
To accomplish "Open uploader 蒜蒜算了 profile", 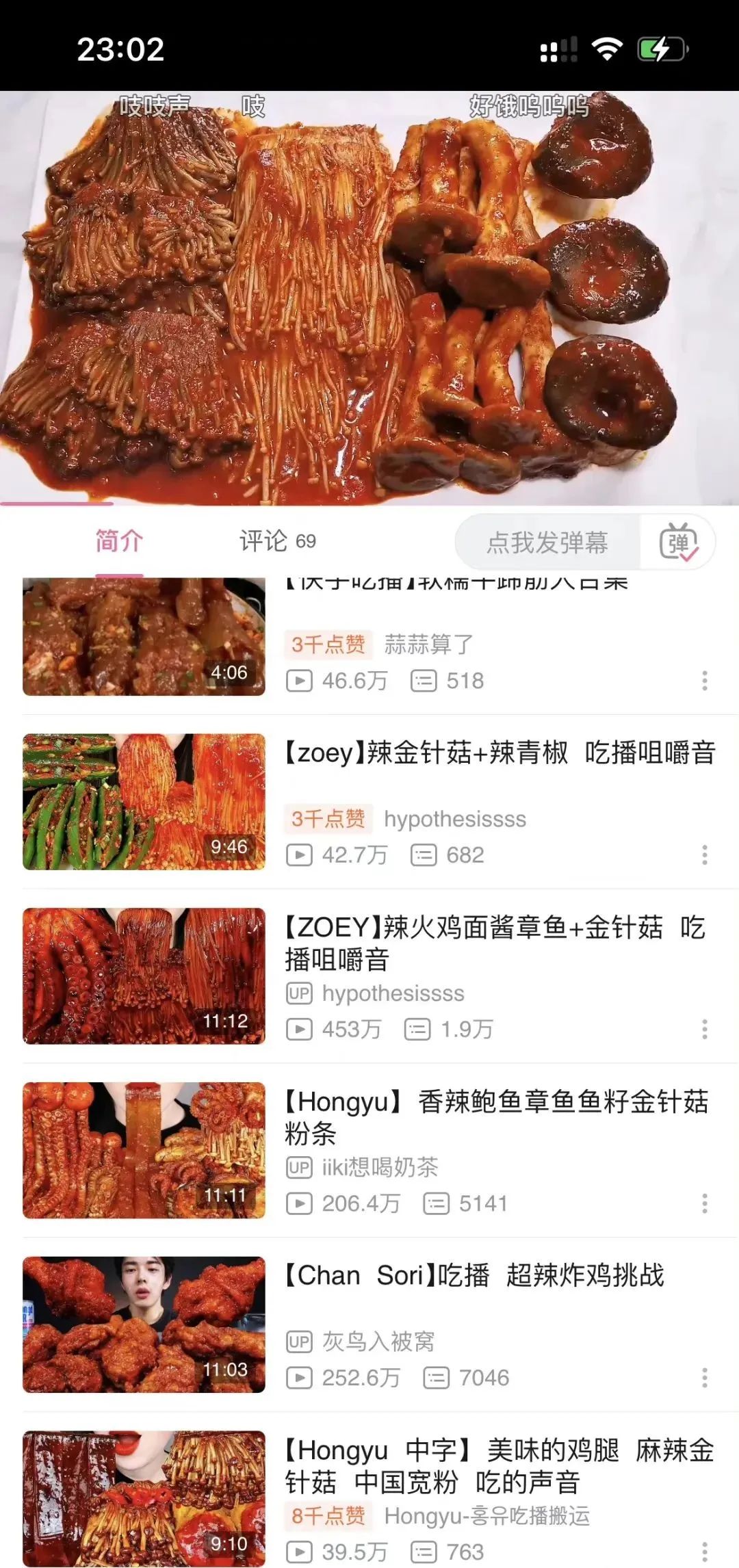I will pos(430,643).
